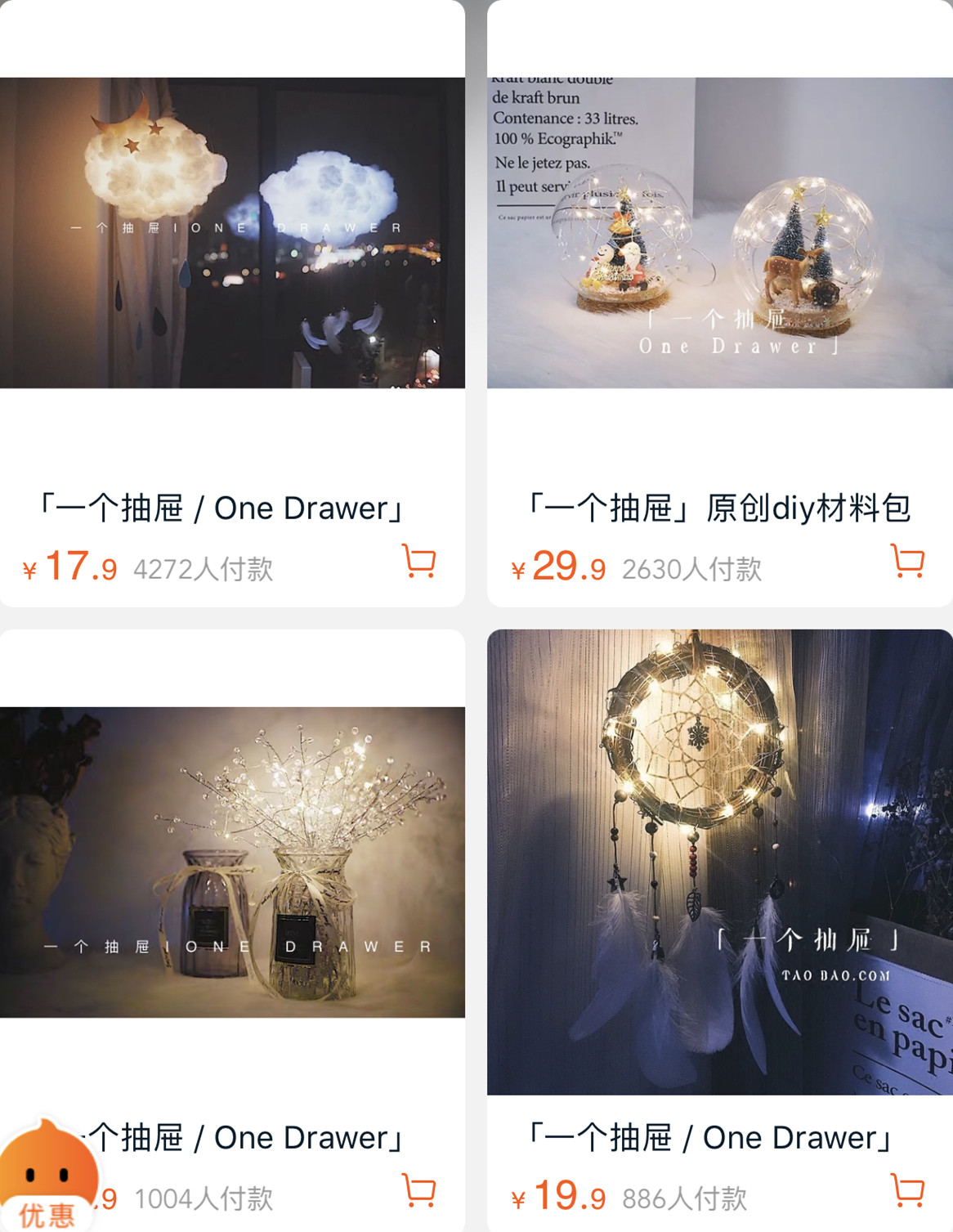Viewport: 953px width, 1232px height.
Task: Open the glass globe diy kit card
Action: pyautogui.click(x=719, y=233)
